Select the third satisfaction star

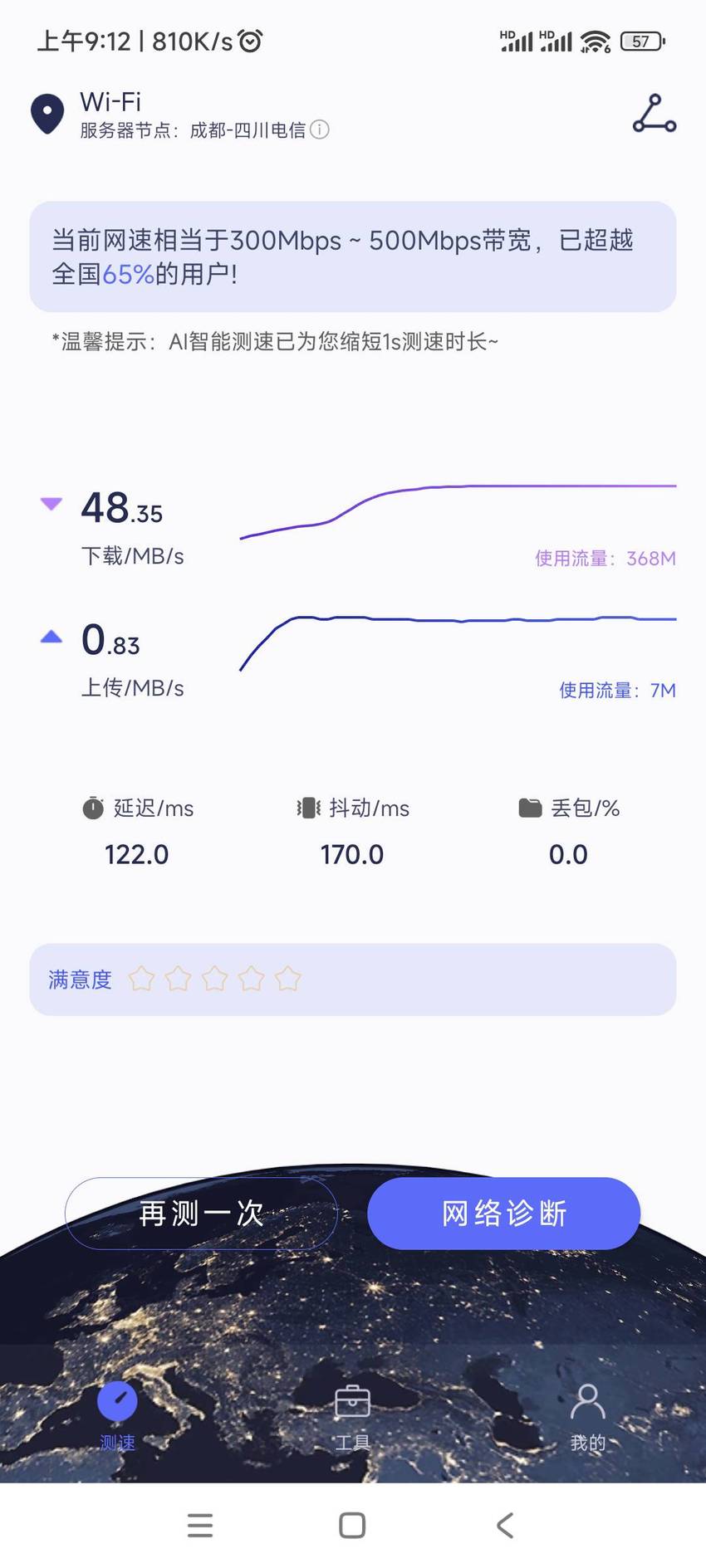tap(214, 979)
